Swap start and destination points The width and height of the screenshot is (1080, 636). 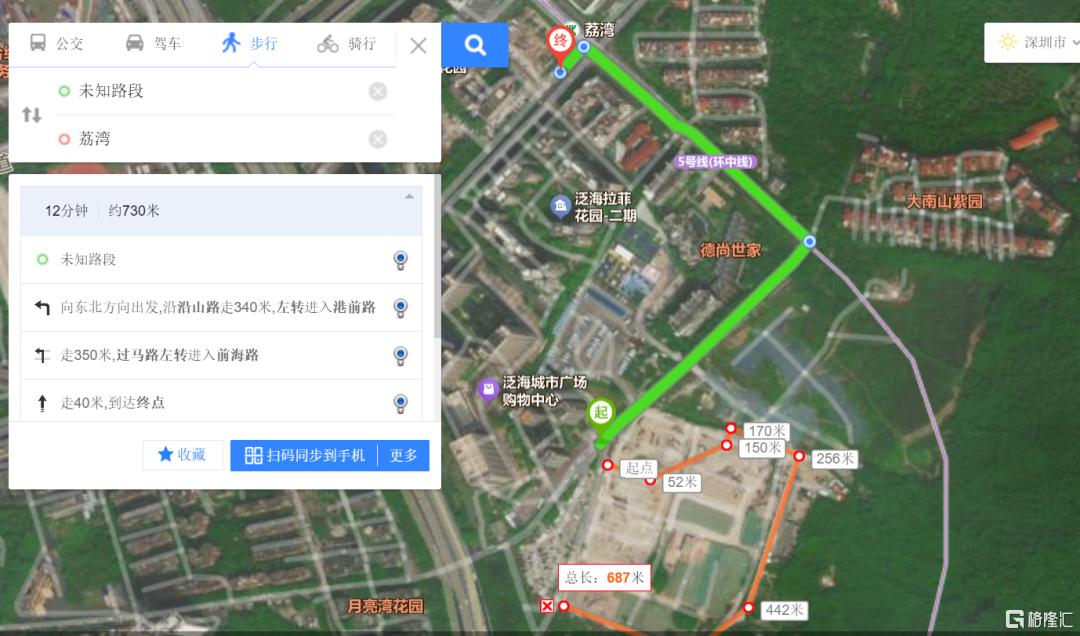(32, 115)
